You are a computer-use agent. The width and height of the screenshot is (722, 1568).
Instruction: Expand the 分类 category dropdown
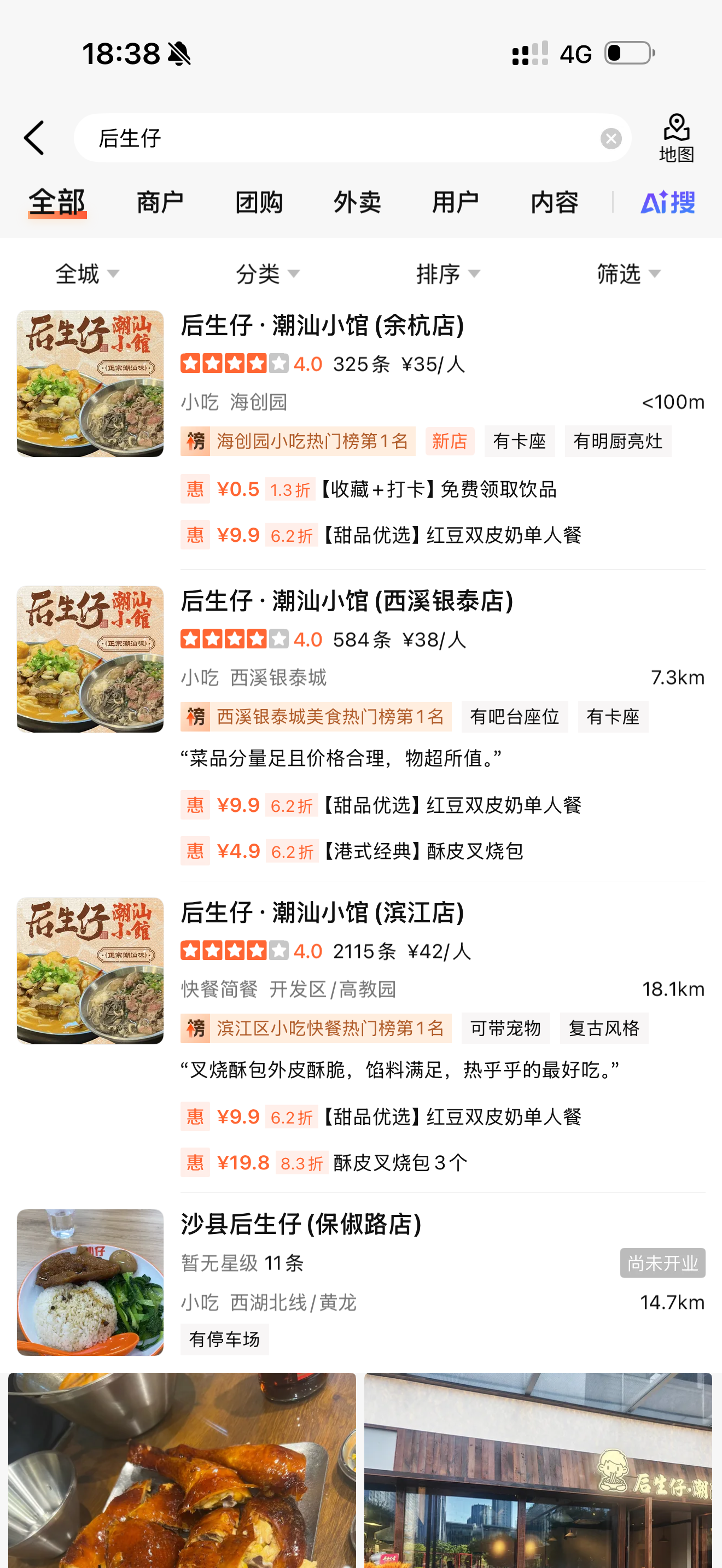(268, 274)
